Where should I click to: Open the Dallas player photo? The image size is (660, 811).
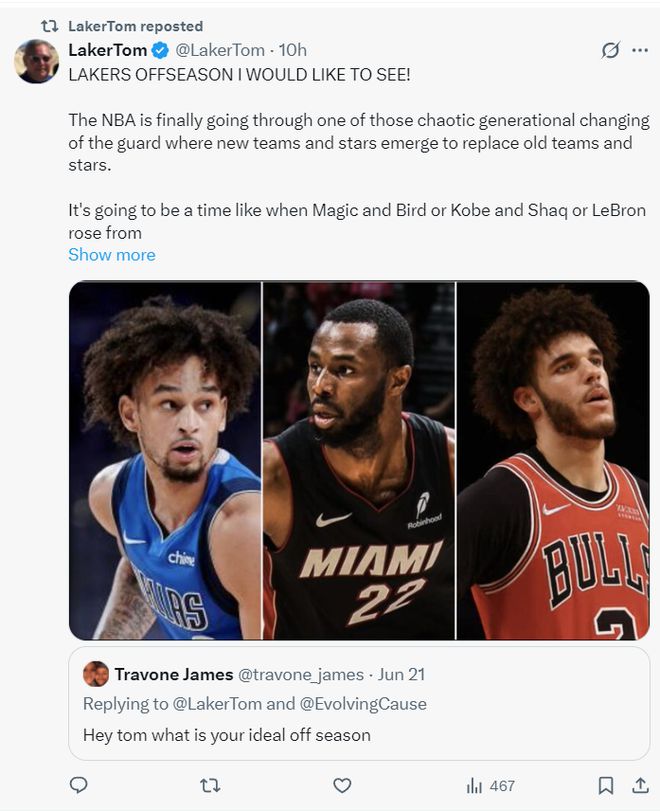point(165,460)
